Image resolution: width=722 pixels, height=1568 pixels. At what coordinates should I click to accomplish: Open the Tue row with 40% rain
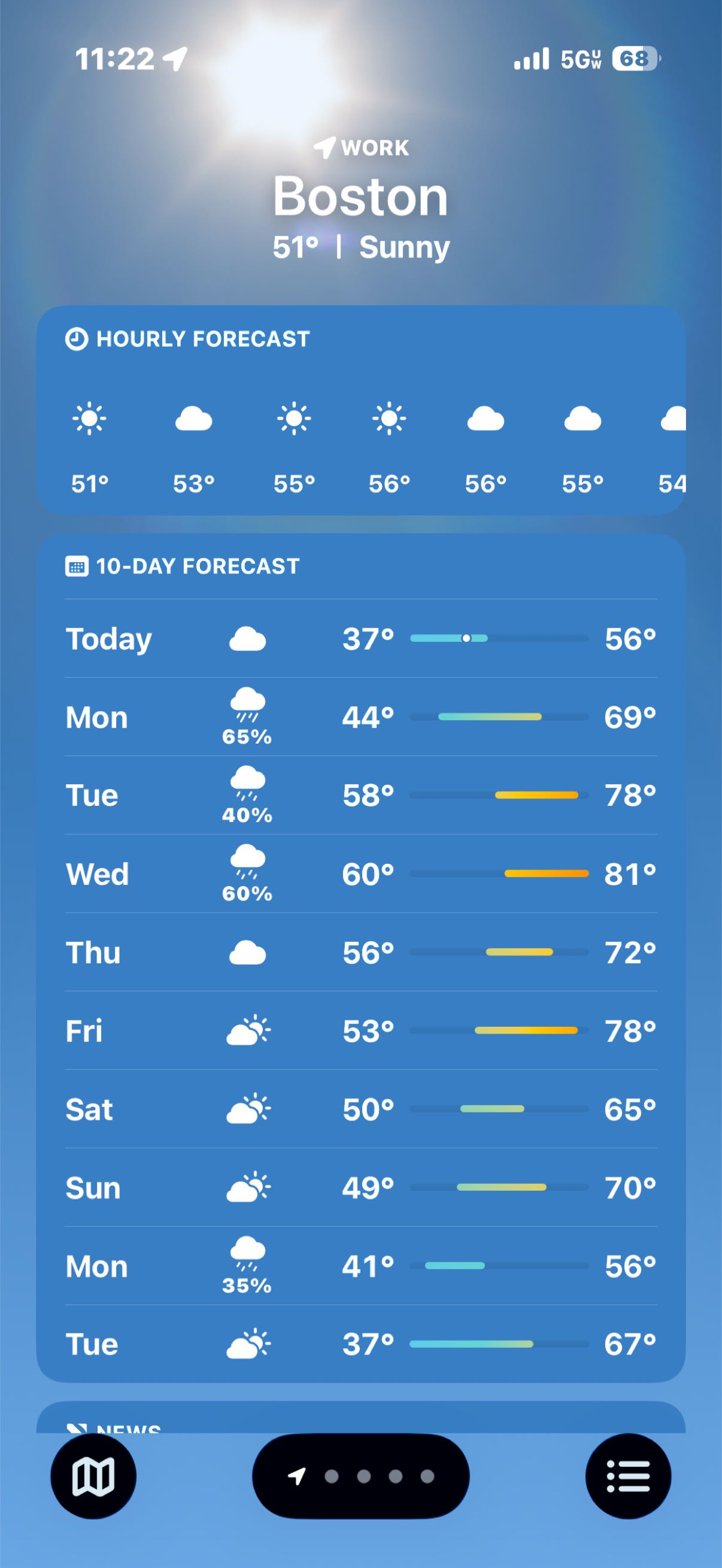click(x=360, y=795)
